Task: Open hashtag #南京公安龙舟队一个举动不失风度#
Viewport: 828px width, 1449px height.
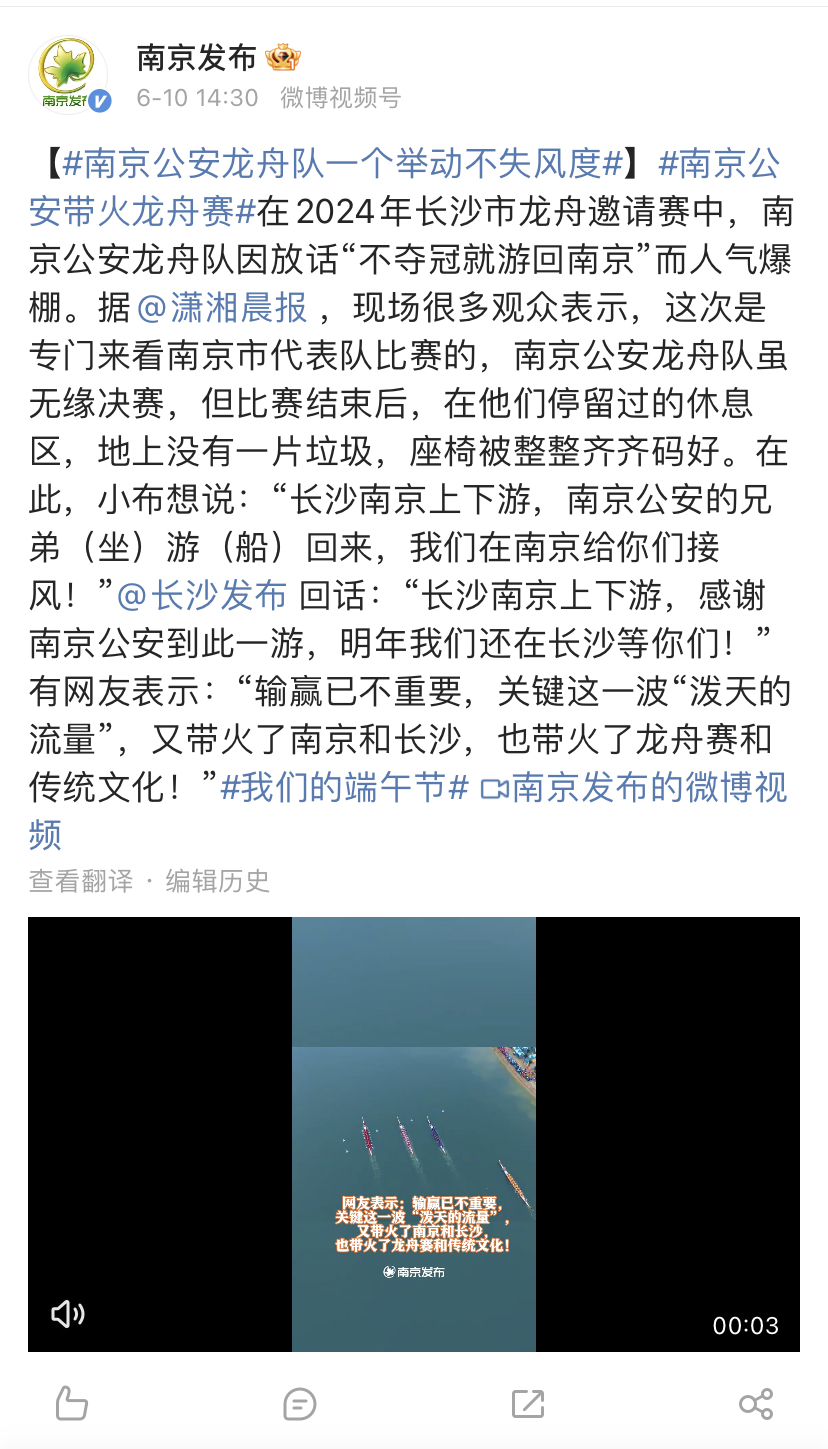Action: point(344,162)
